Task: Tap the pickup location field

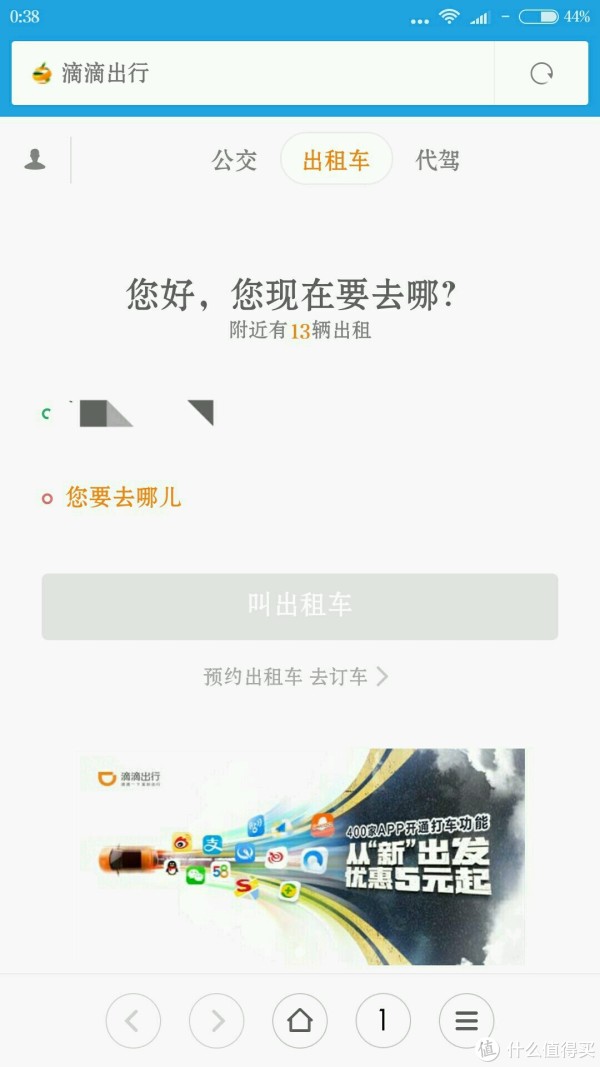Action: (x=299, y=413)
